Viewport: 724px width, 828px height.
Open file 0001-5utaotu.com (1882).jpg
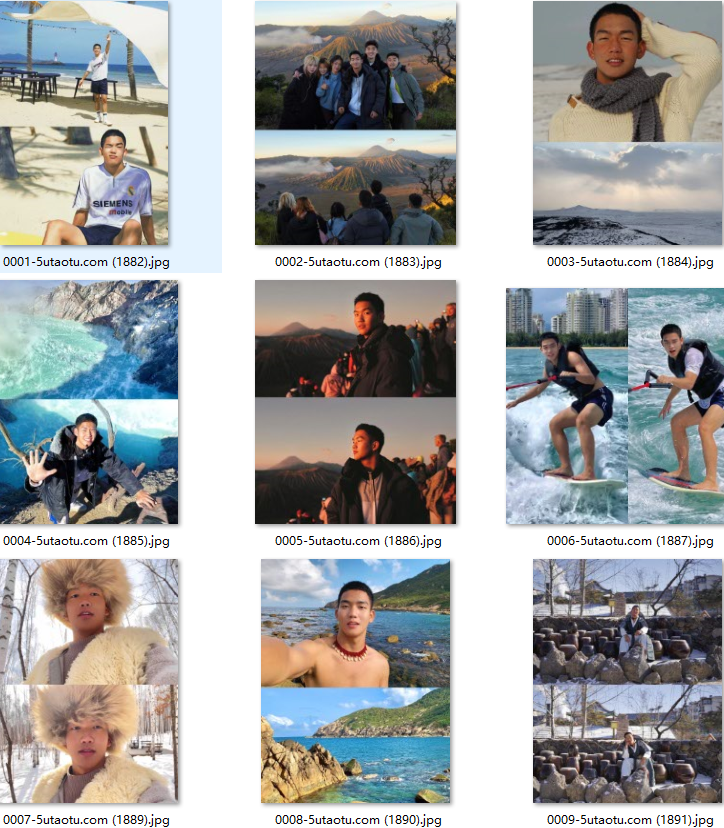pyautogui.click(x=84, y=123)
